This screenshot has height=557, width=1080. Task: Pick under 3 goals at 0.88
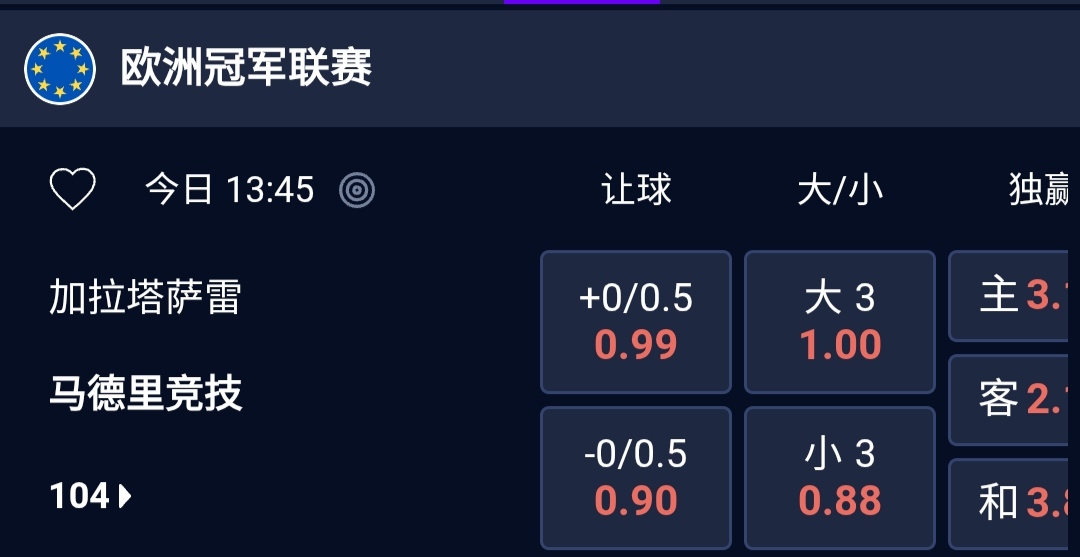pyautogui.click(x=840, y=478)
